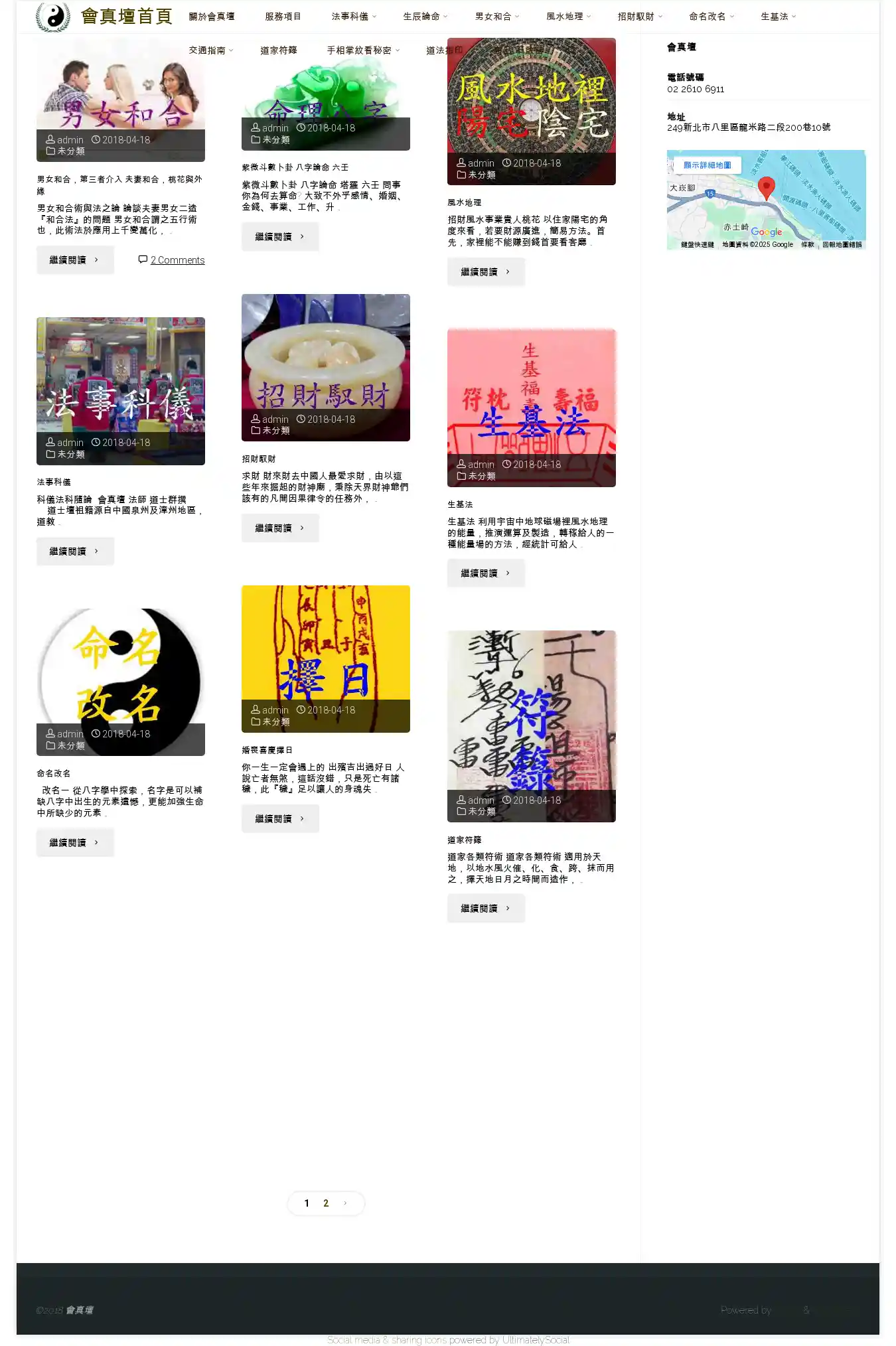Continue reading the 婚喪喜慶擇日 post

(x=279, y=819)
